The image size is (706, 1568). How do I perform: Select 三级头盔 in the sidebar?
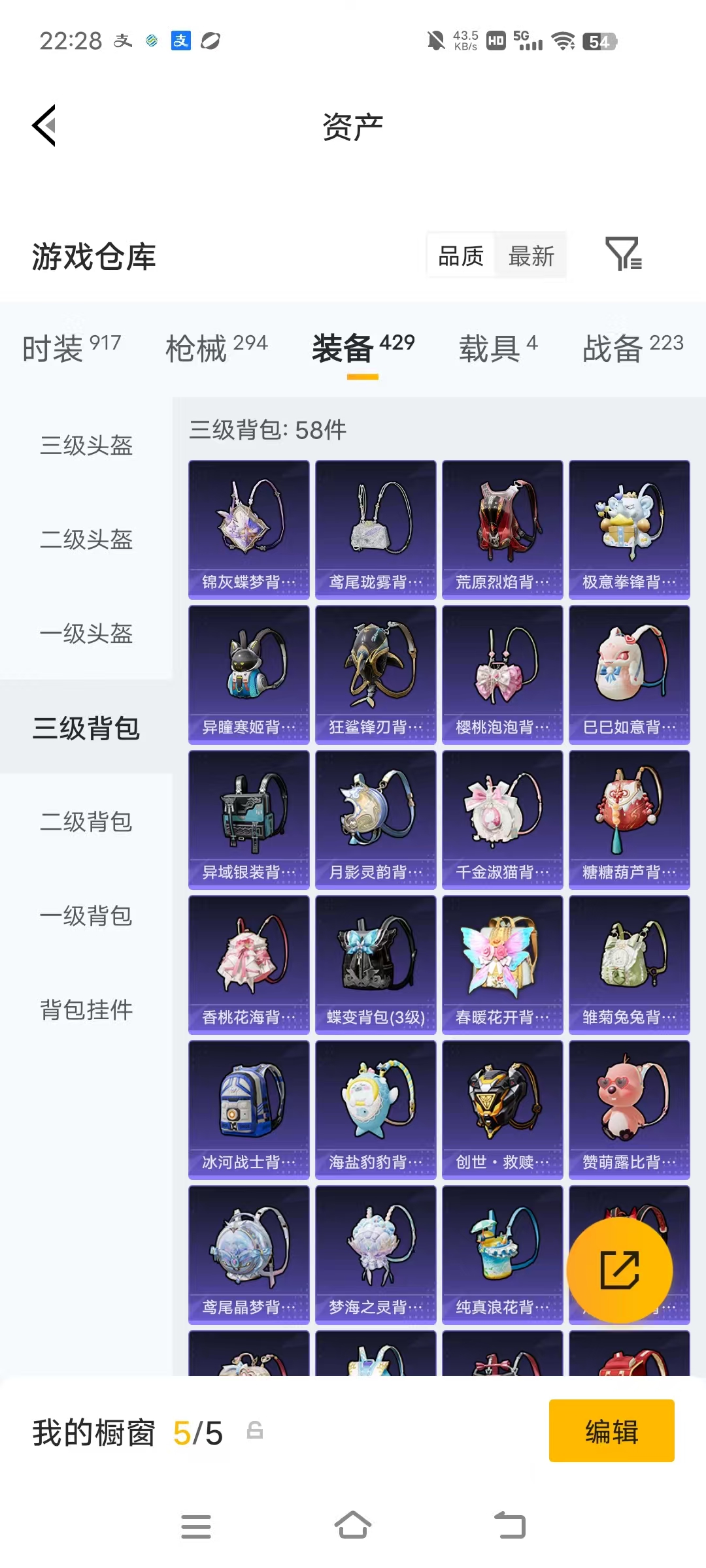coord(86,446)
